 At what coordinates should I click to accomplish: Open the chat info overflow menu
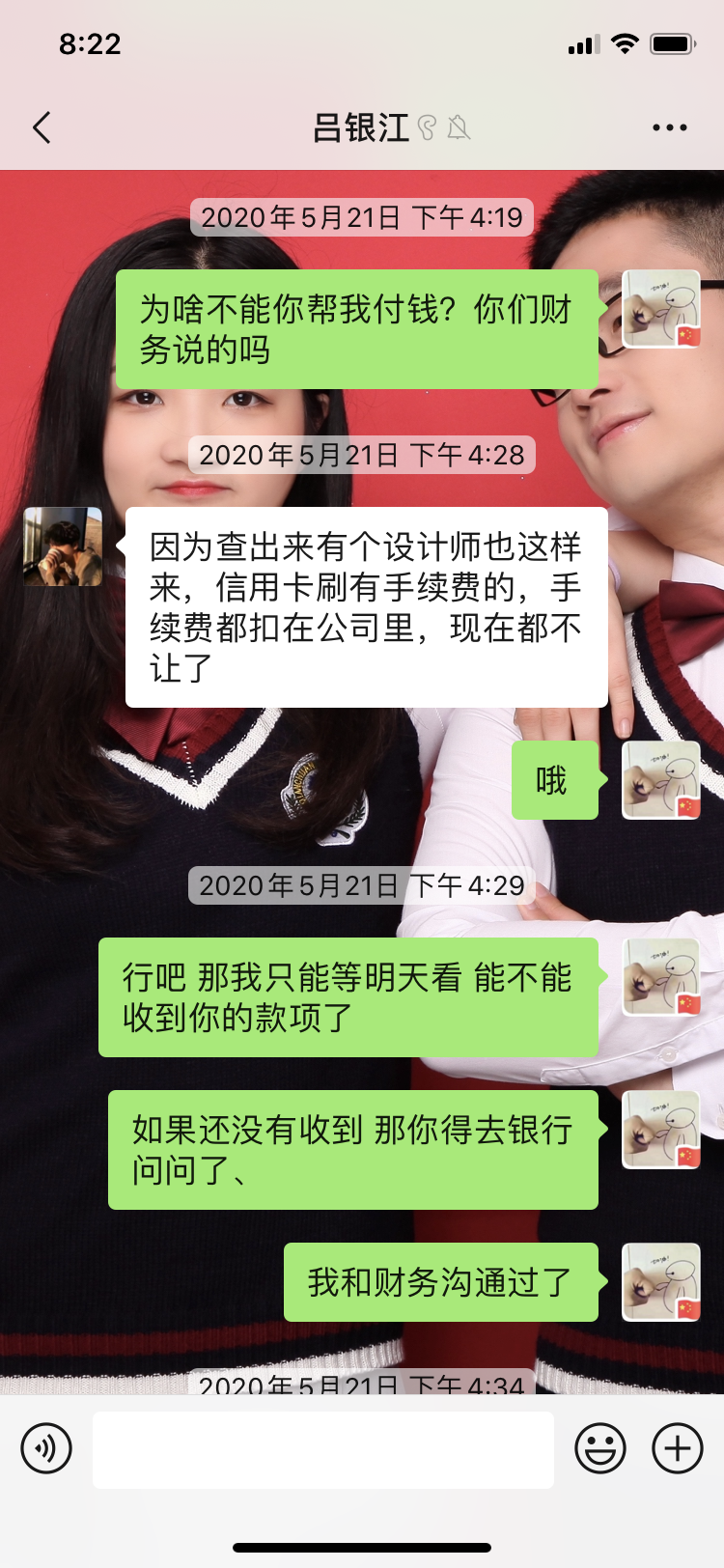tap(669, 127)
